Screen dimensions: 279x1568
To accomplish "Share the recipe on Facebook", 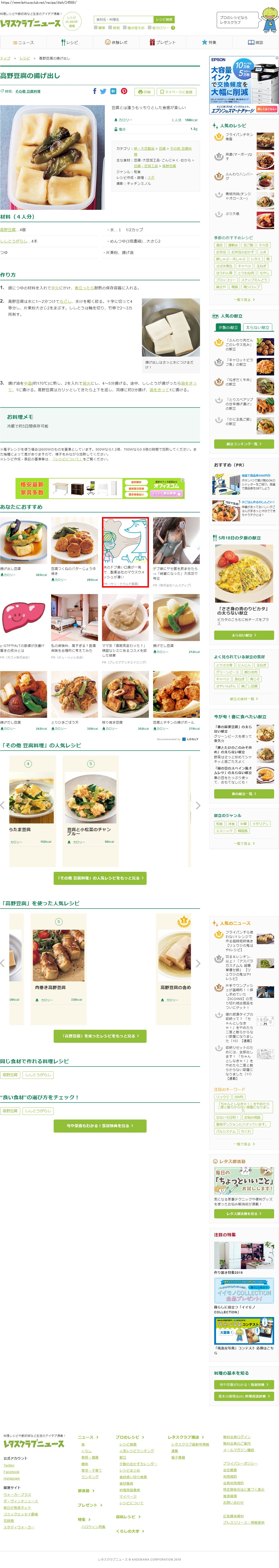I will coord(94,91).
